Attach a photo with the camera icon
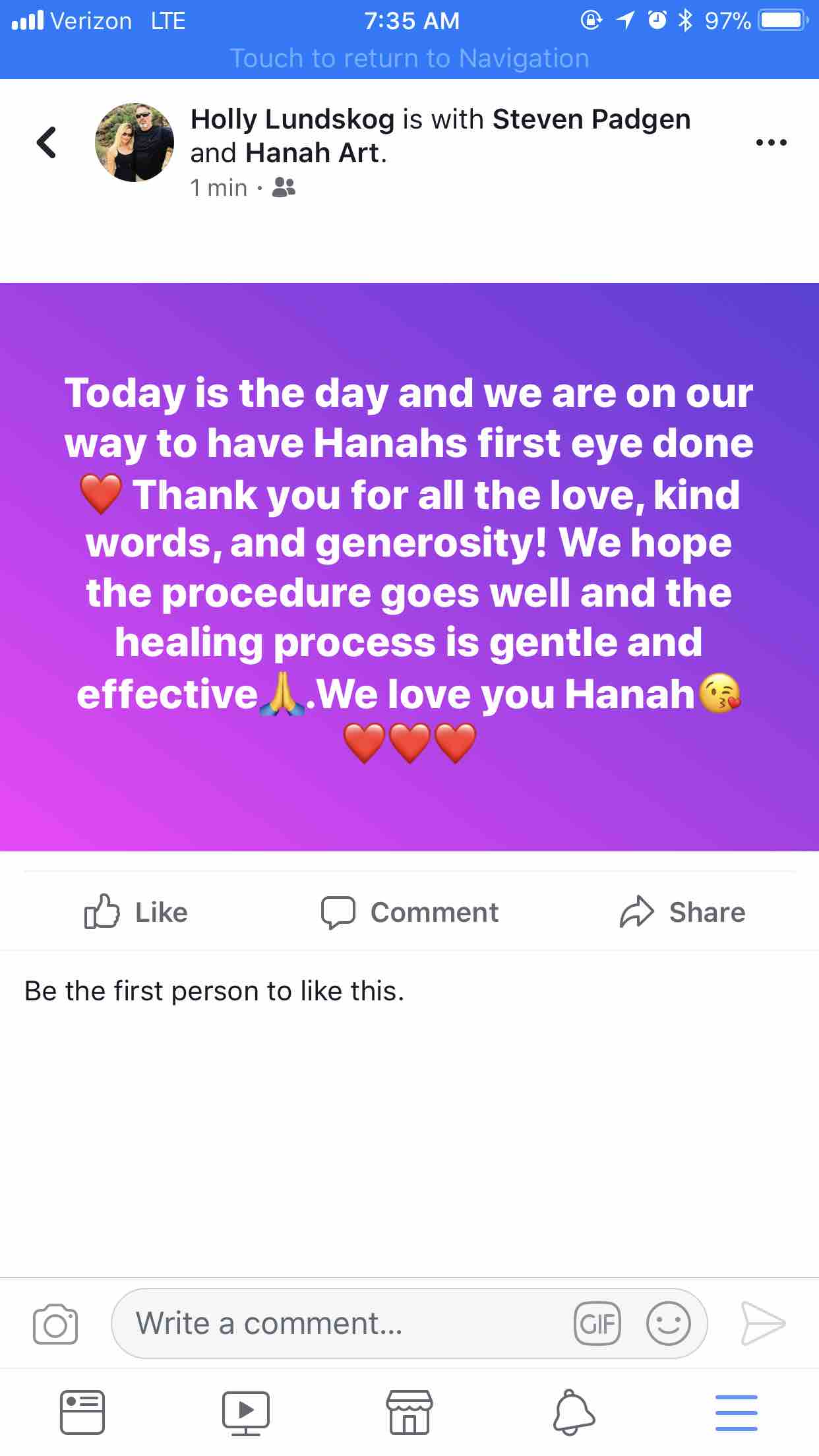The width and height of the screenshot is (819, 1456). click(x=55, y=1323)
